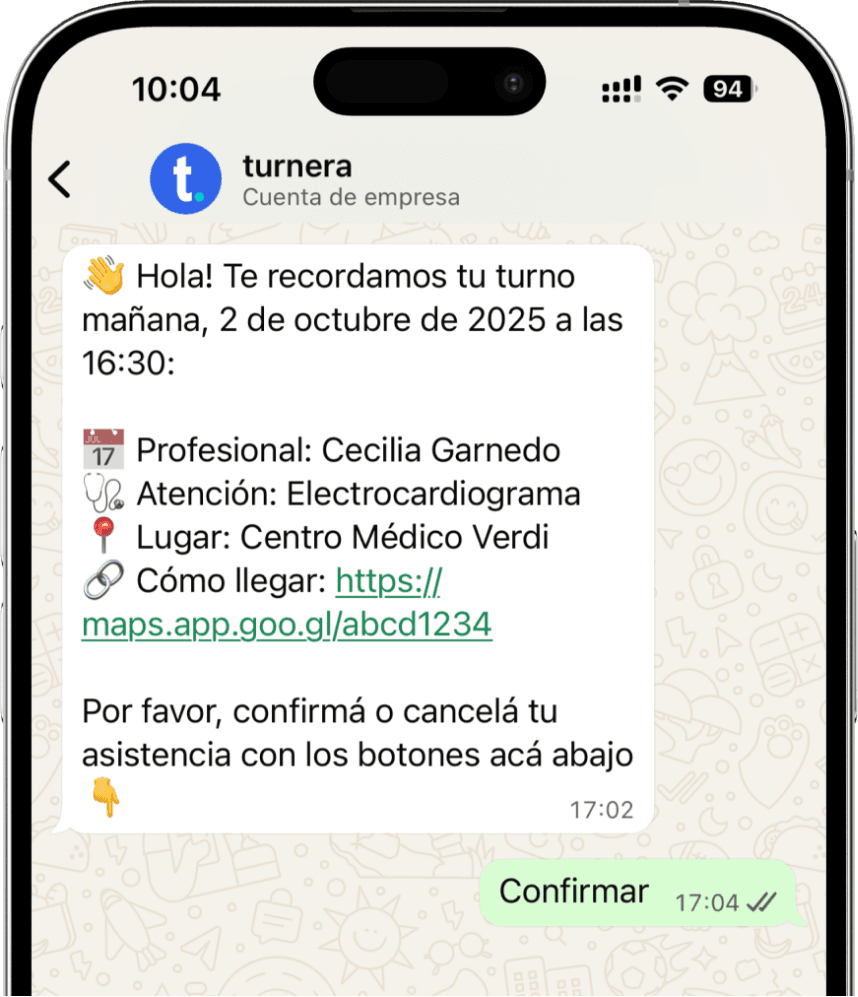
Task: Open the maps.app.goo.gl location link
Action: [287, 623]
